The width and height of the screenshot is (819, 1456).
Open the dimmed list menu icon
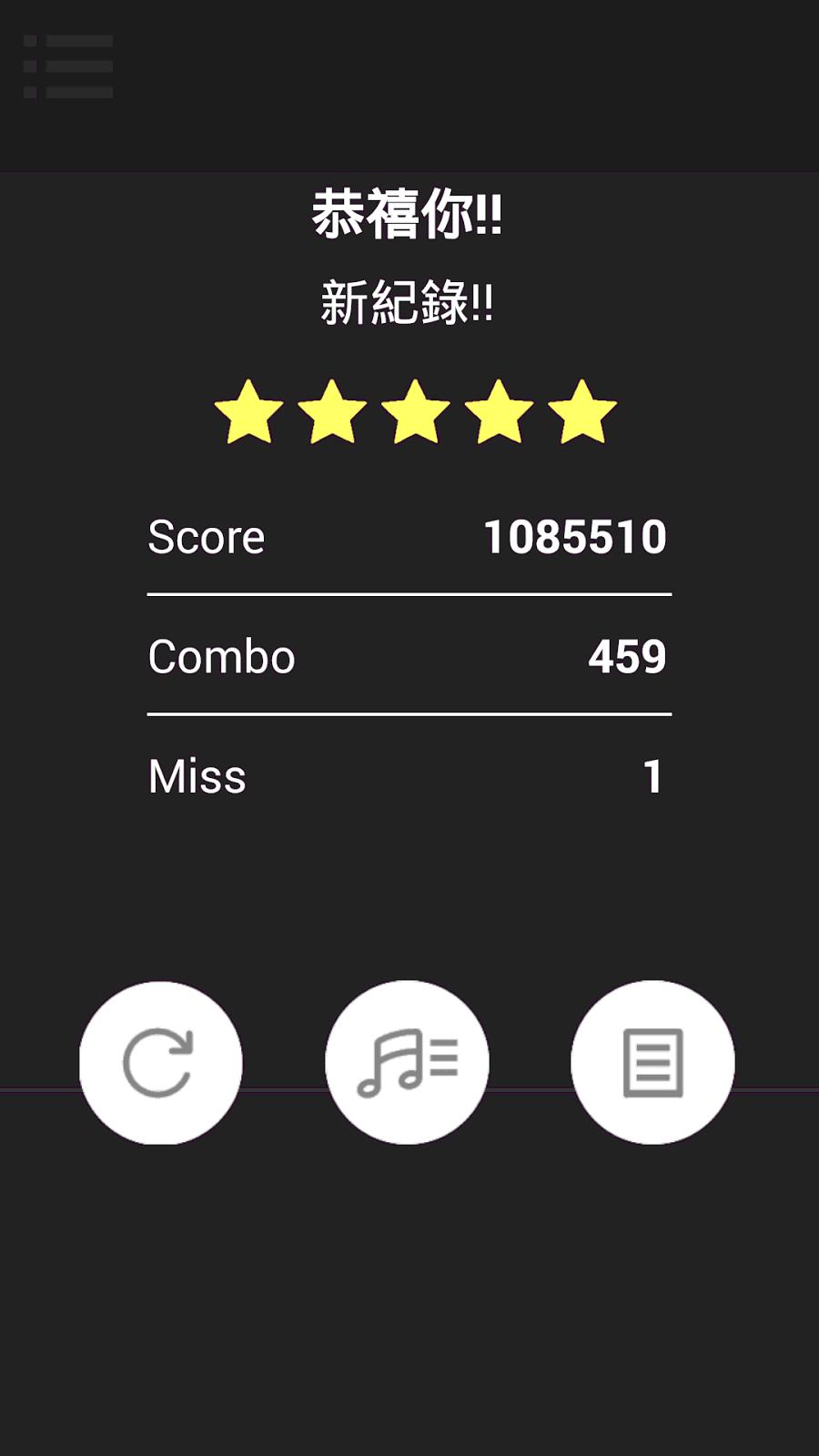click(68, 66)
